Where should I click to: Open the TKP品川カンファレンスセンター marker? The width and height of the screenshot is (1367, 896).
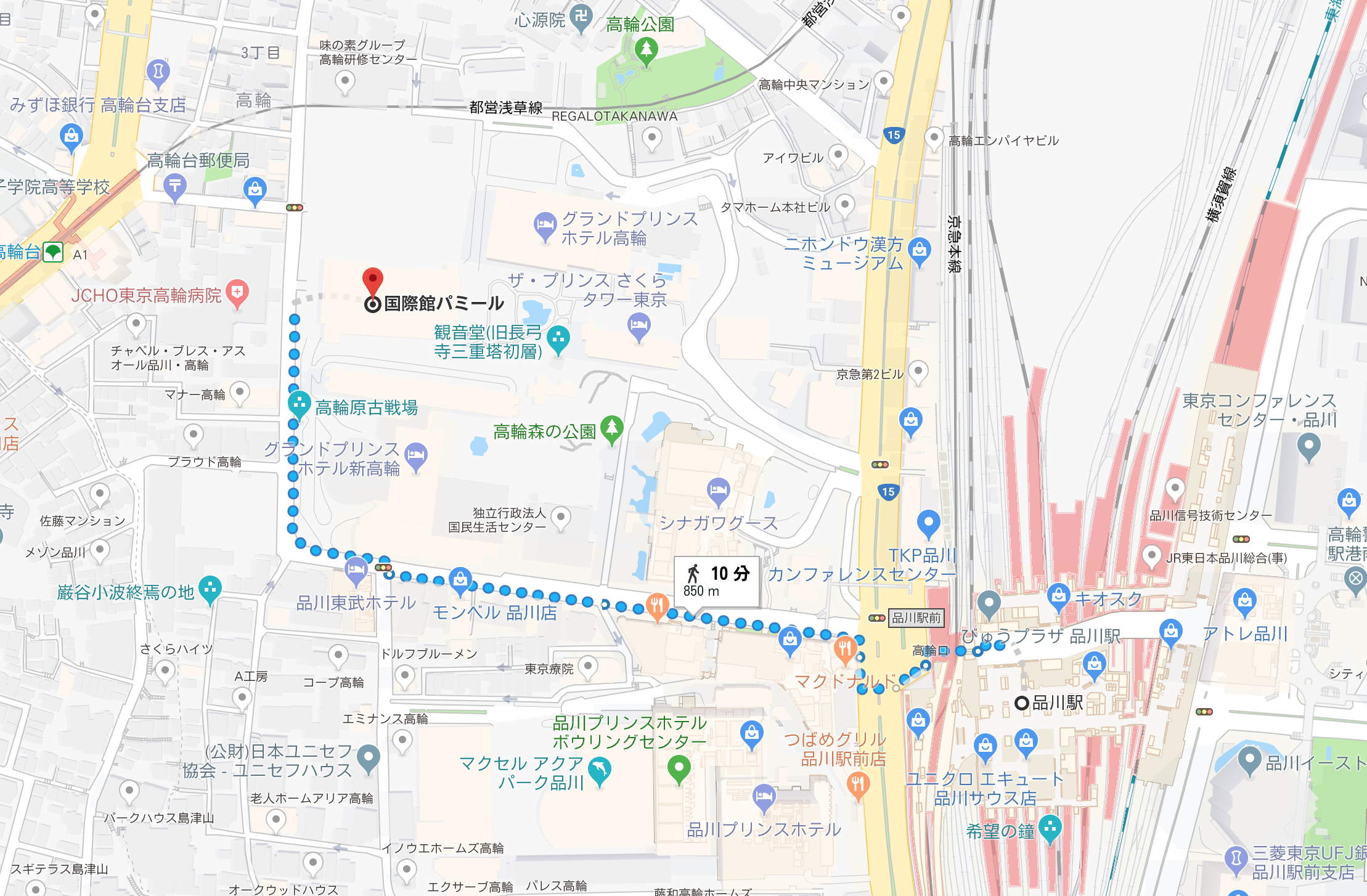[928, 524]
